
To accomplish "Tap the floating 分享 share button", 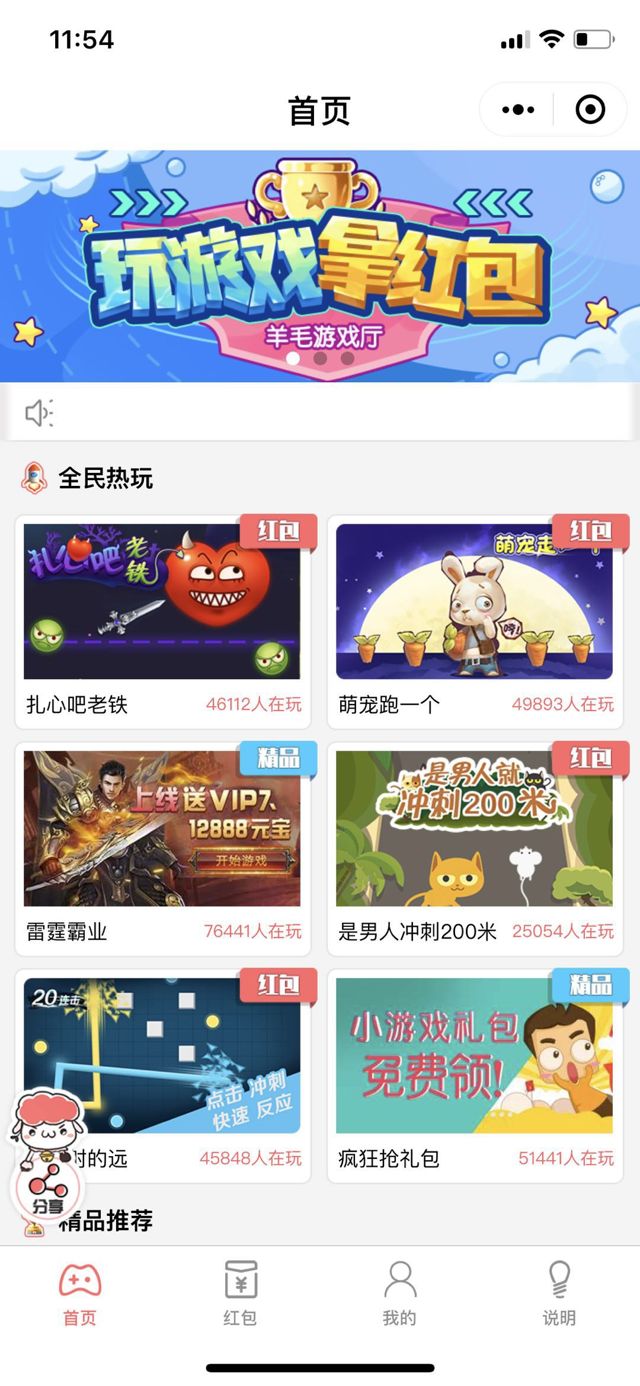I will [47, 1190].
